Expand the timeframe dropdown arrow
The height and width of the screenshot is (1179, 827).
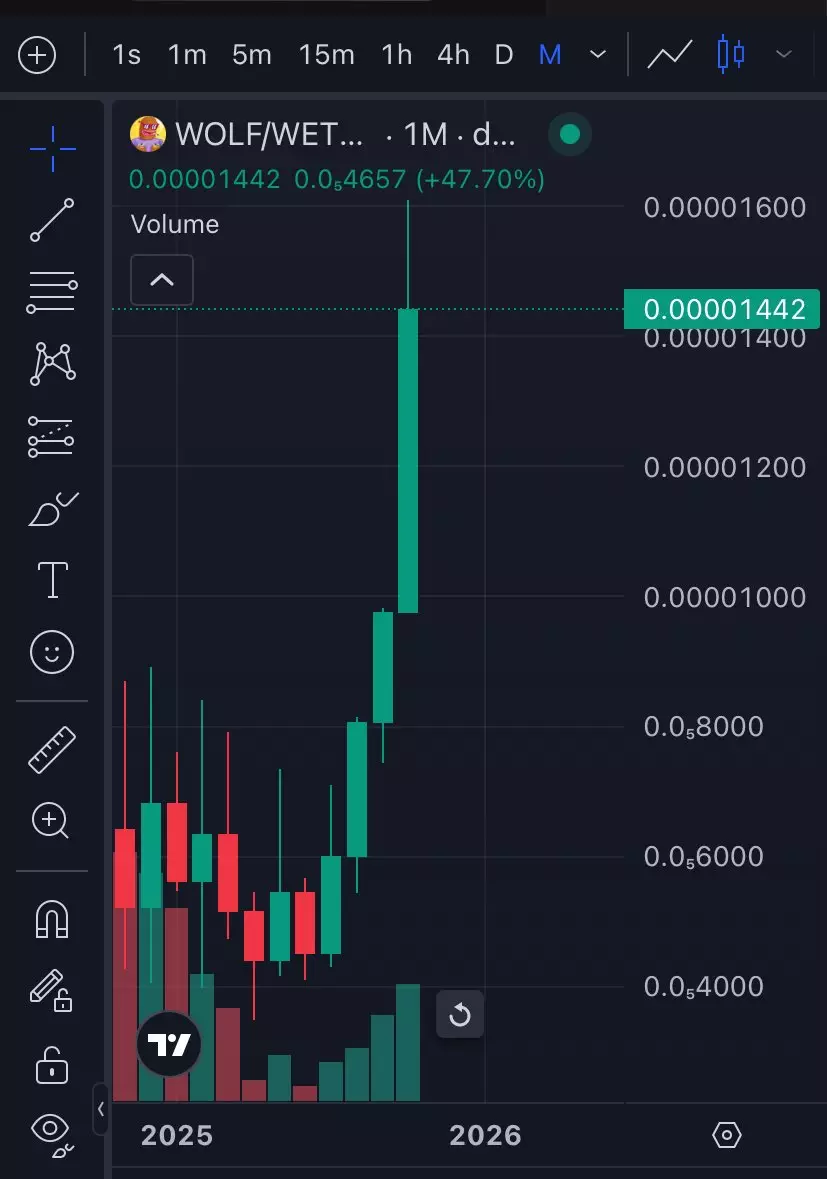click(x=598, y=55)
